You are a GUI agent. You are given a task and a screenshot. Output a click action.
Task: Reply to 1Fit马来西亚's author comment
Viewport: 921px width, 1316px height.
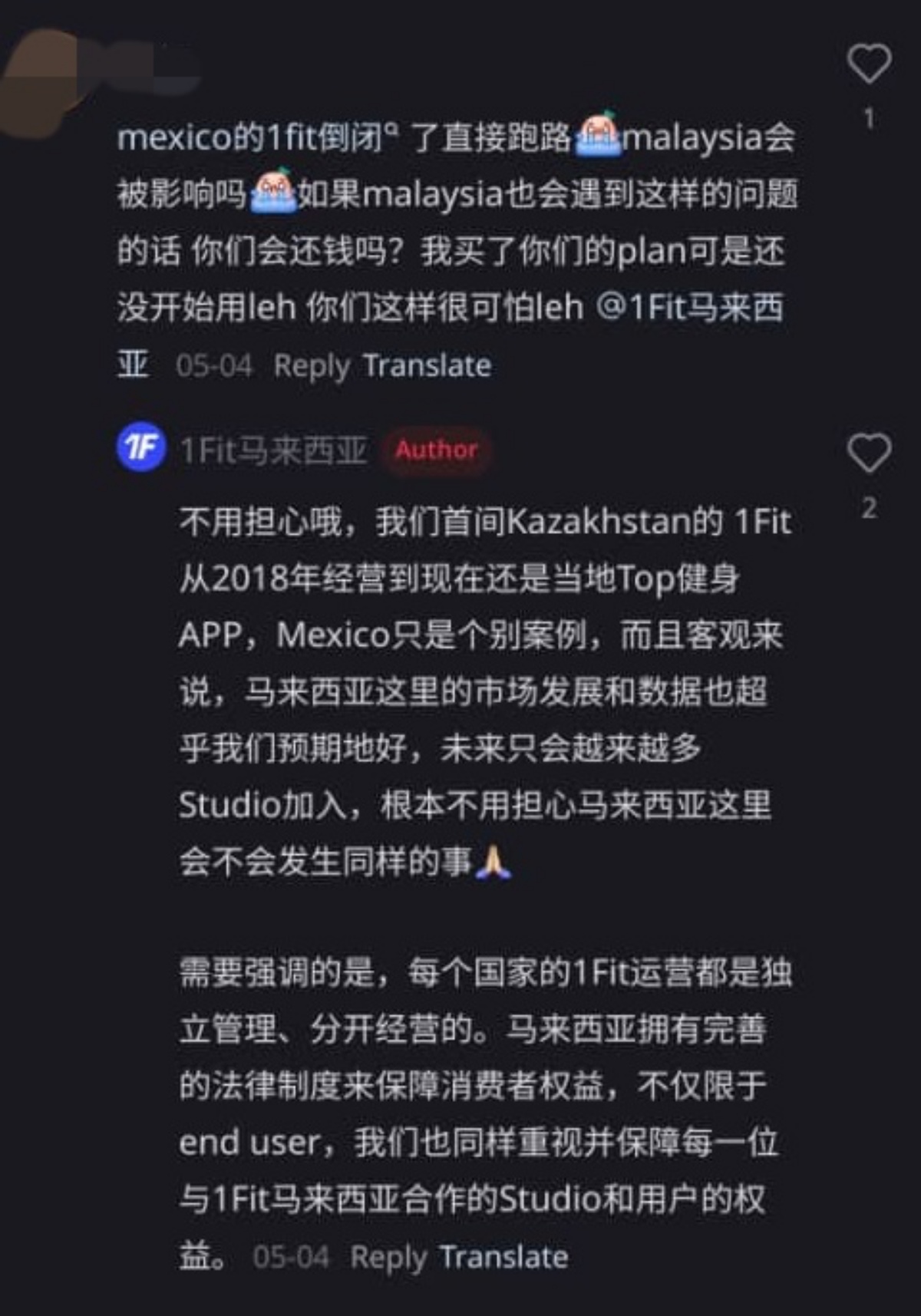pos(388,1257)
